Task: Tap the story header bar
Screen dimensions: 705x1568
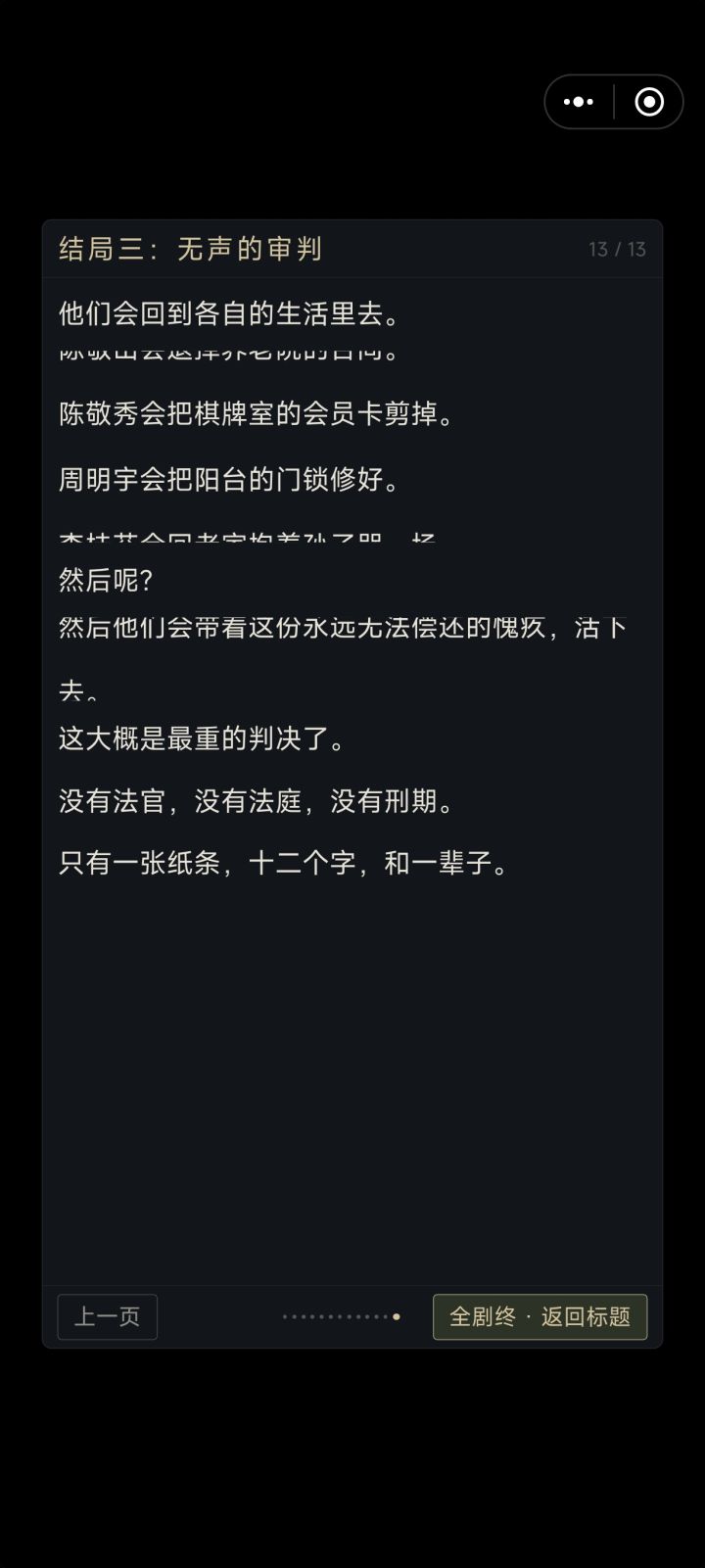Action: [352, 249]
